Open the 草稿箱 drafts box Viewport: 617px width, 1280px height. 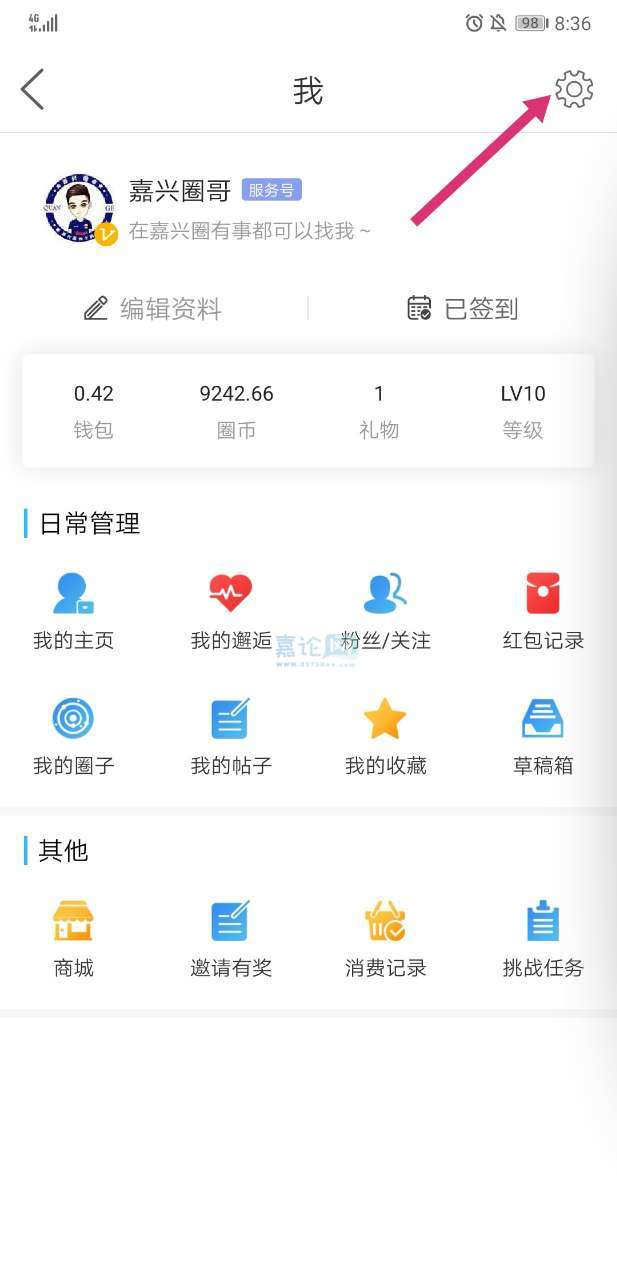[543, 736]
